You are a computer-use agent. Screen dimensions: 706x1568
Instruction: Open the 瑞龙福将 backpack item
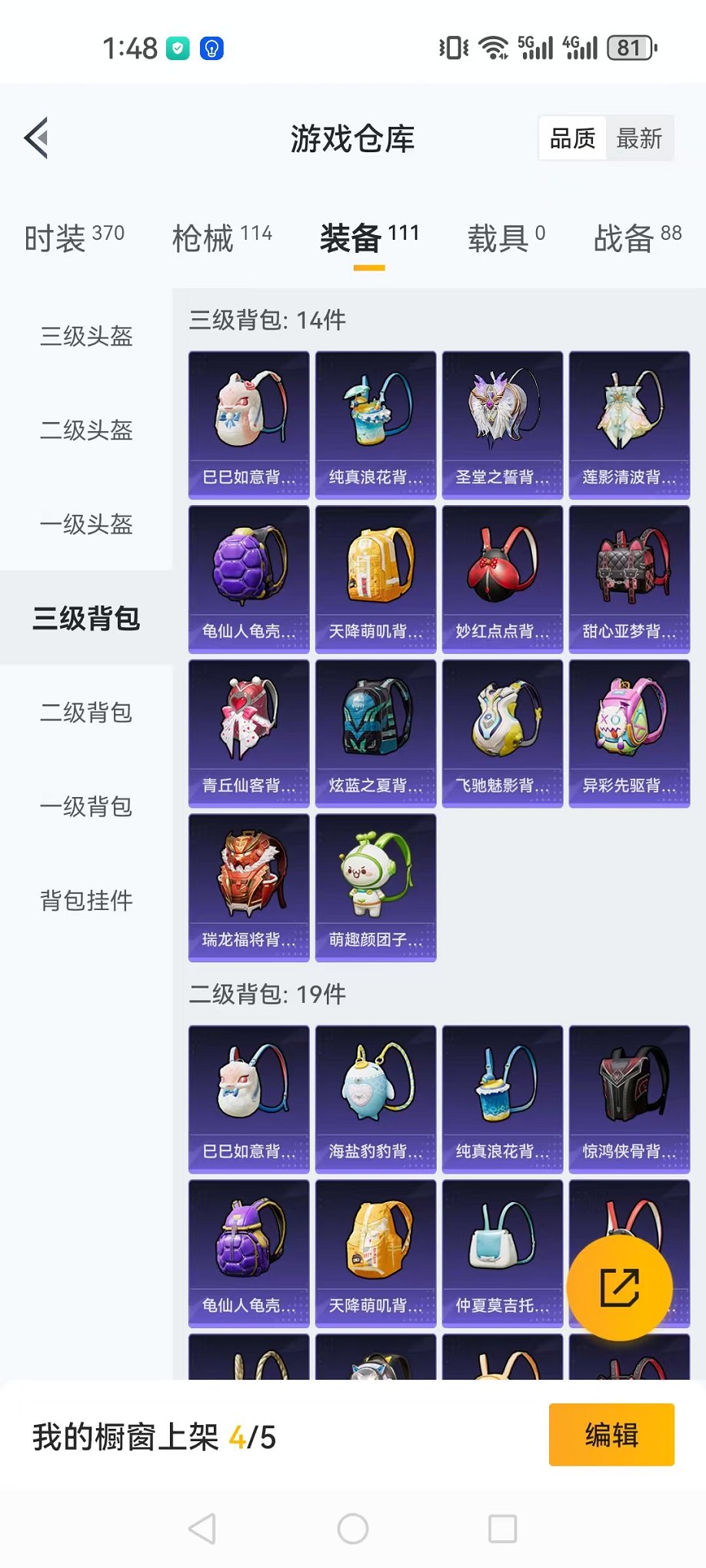pos(248,888)
